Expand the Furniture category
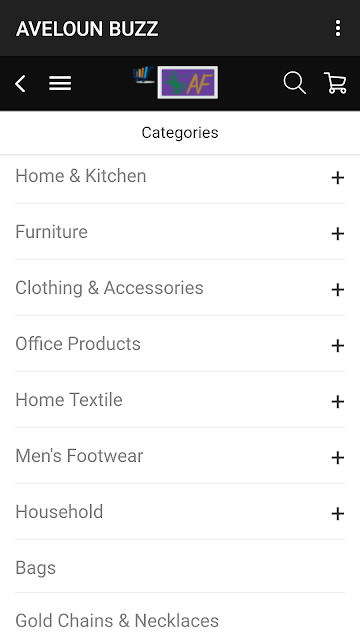This screenshot has width=360, height=640. click(x=338, y=234)
